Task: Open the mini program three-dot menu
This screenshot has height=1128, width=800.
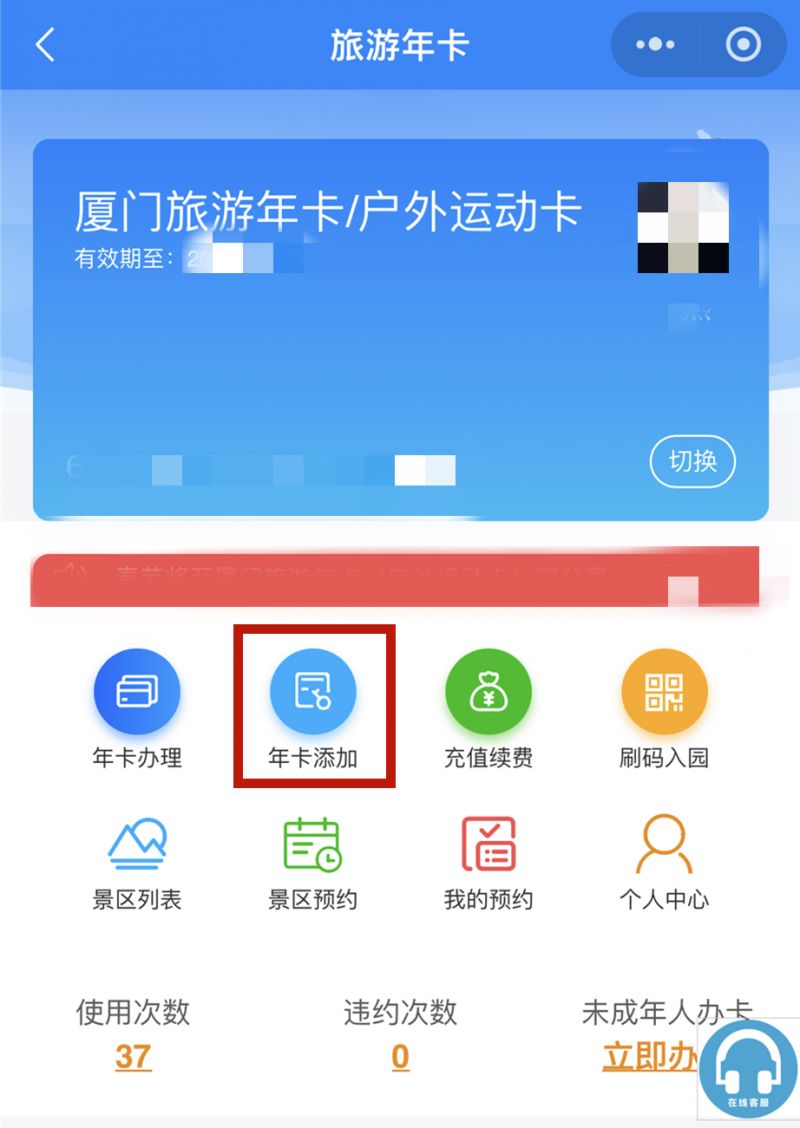Action: coord(656,45)
